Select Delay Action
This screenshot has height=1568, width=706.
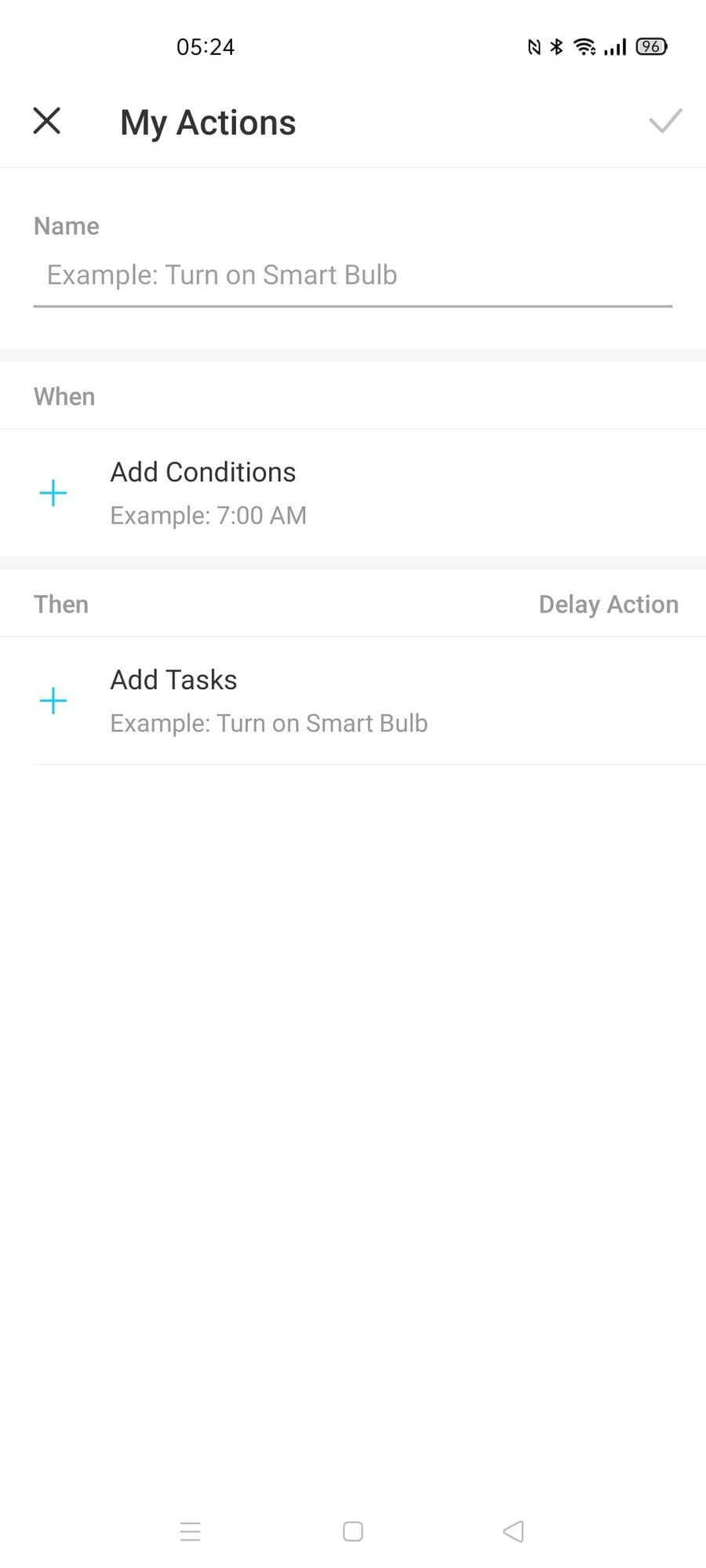tap(608, 604)
